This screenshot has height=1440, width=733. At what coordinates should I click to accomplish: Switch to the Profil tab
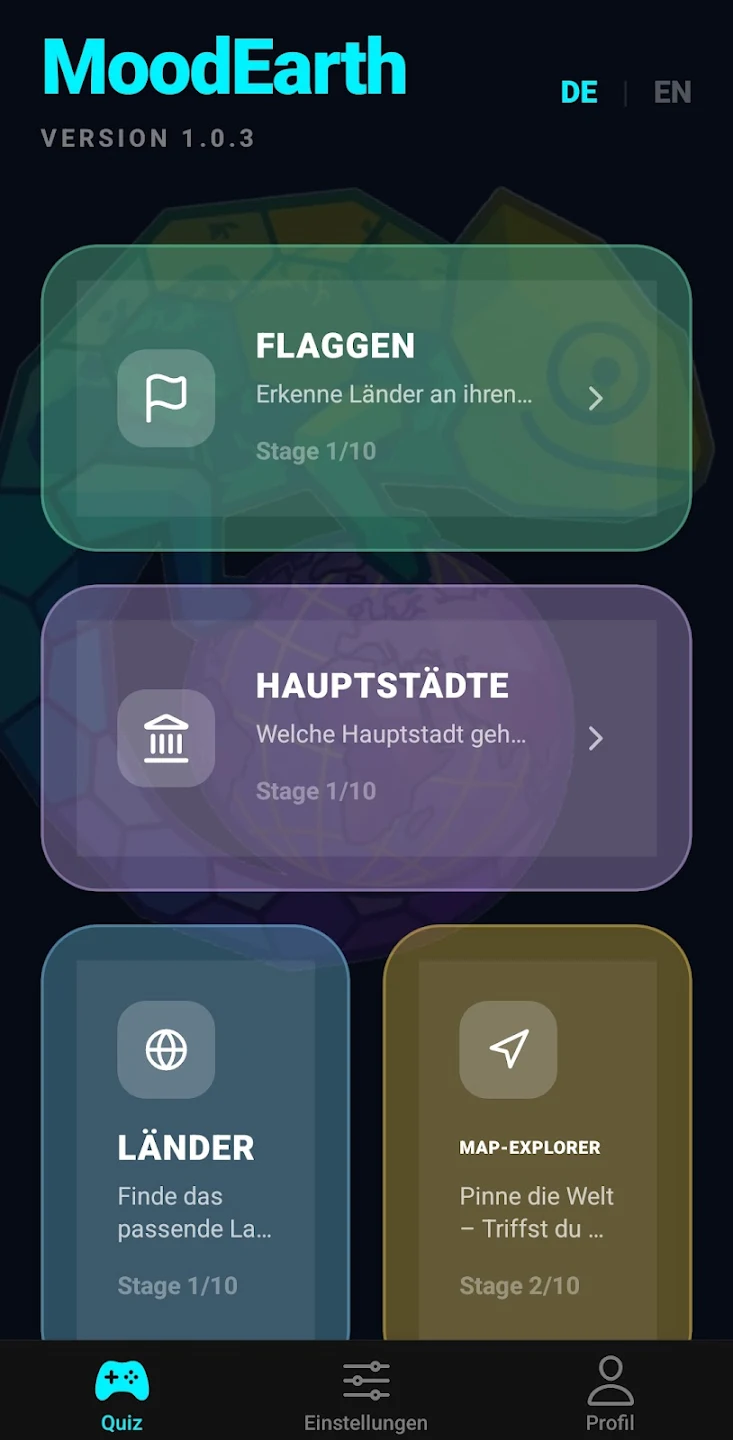click(611, 1393)
